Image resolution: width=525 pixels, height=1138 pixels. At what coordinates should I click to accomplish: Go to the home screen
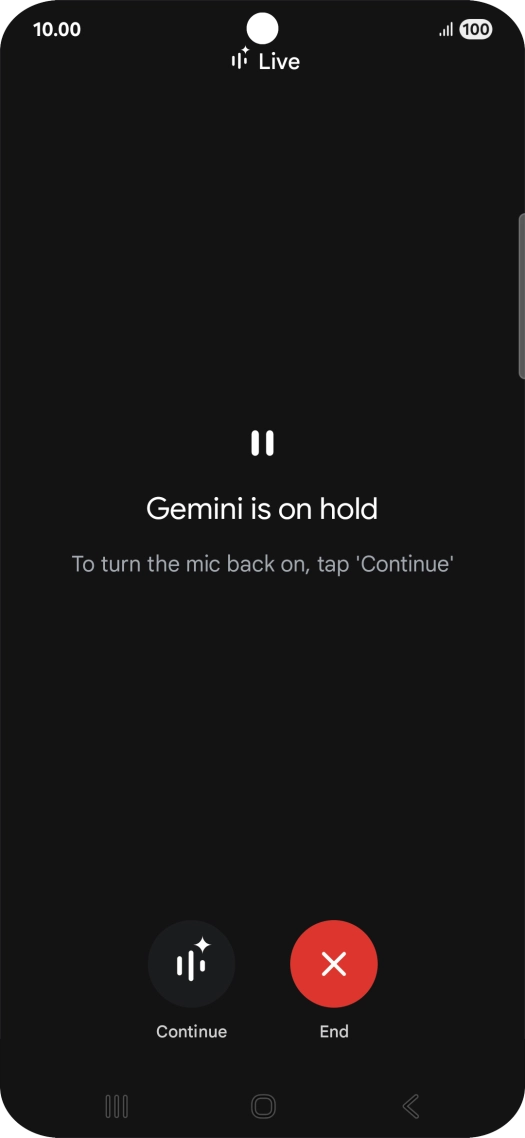pos(263,1106)
